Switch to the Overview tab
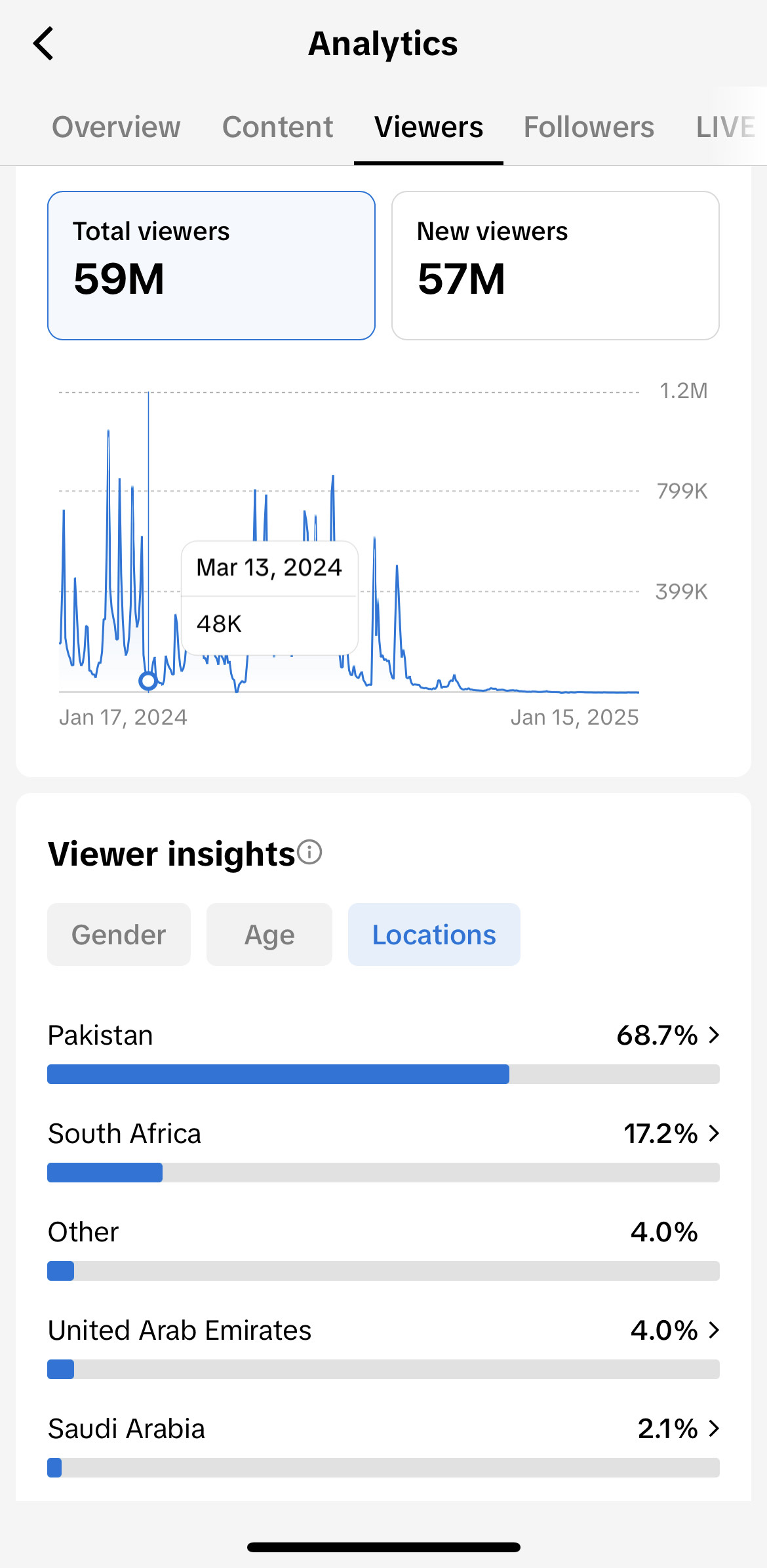 116,127
